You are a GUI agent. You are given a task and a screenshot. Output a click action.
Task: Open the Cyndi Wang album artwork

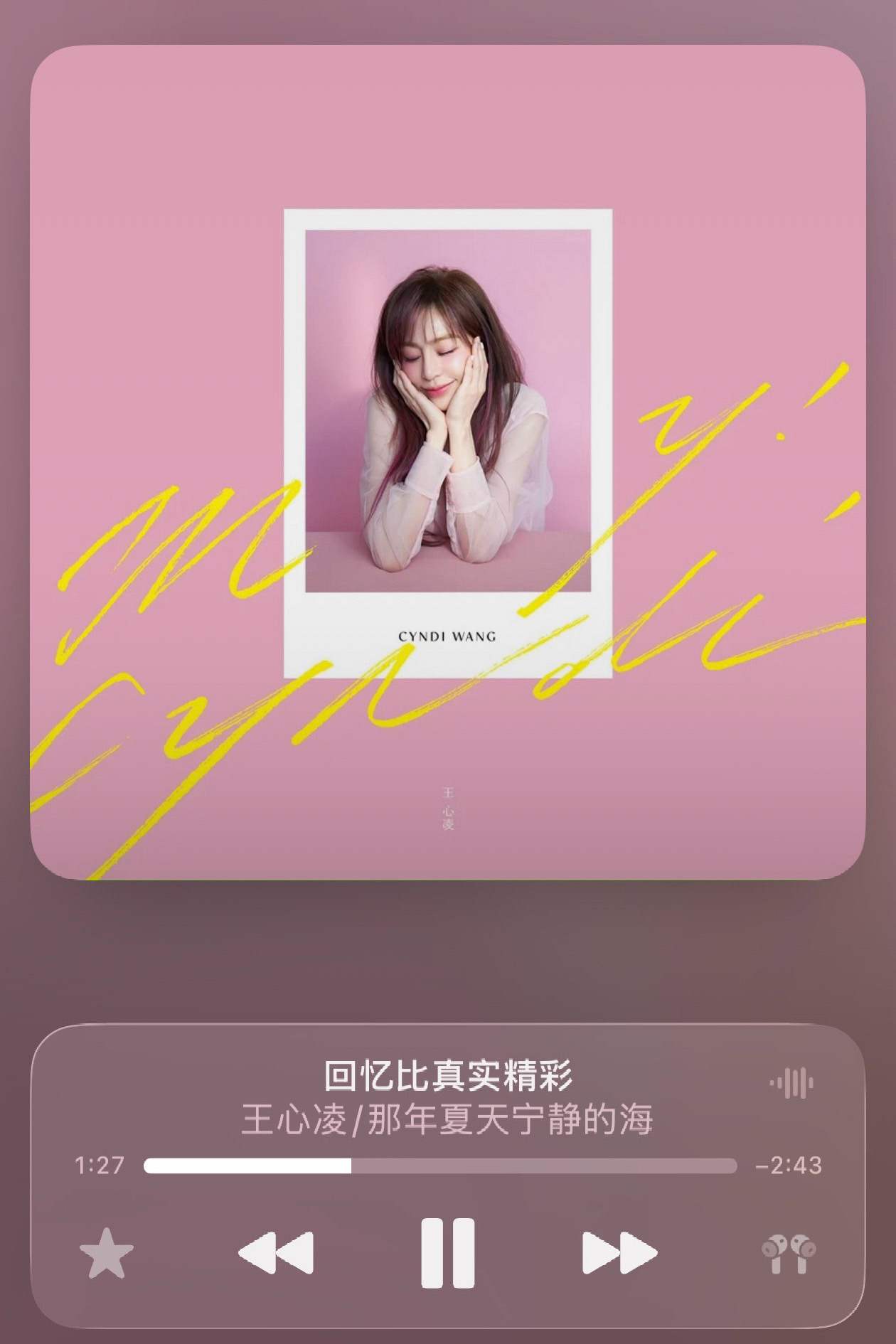point(448,462)
